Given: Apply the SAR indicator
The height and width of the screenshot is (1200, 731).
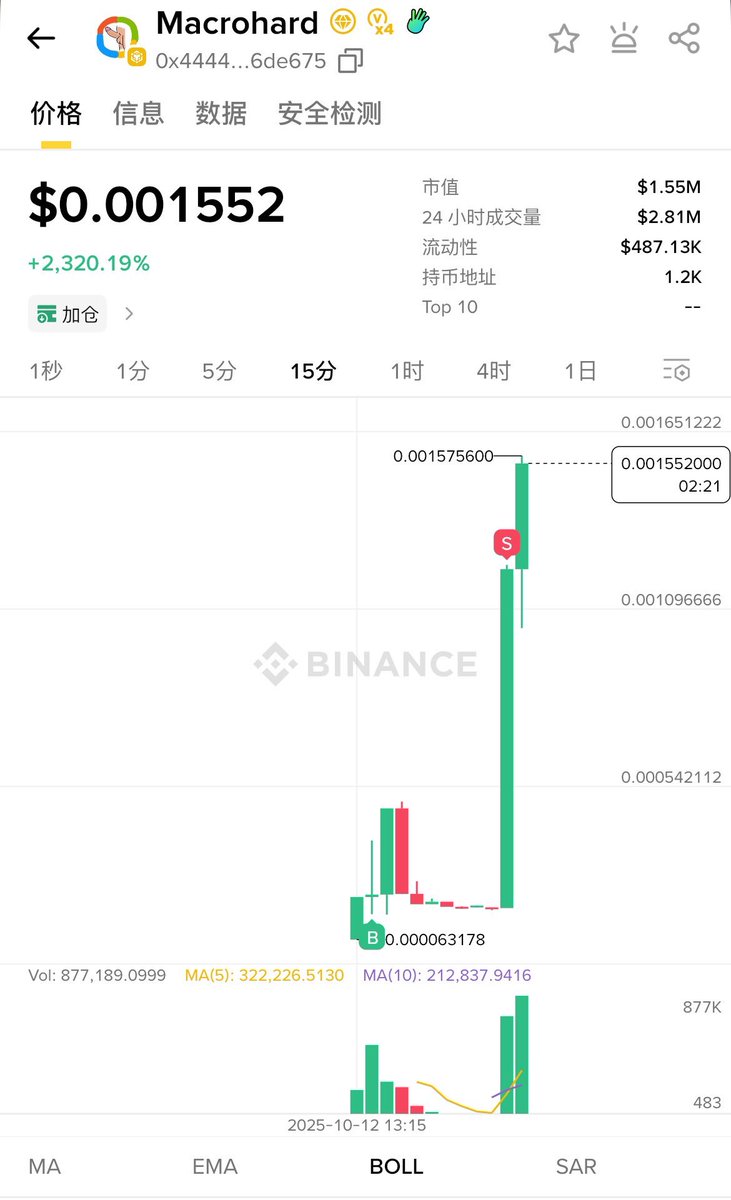Looking at the screenshot, I should (x=576, y=1166).
